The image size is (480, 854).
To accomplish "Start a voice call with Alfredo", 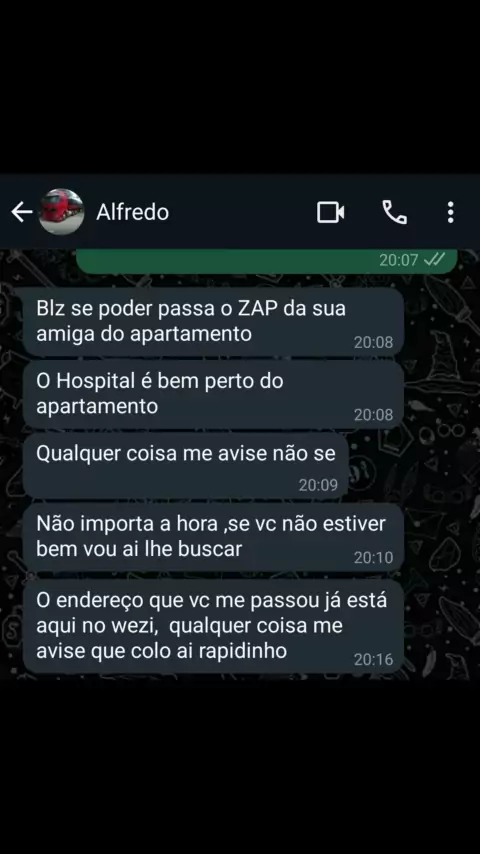I will coord(394,212).
